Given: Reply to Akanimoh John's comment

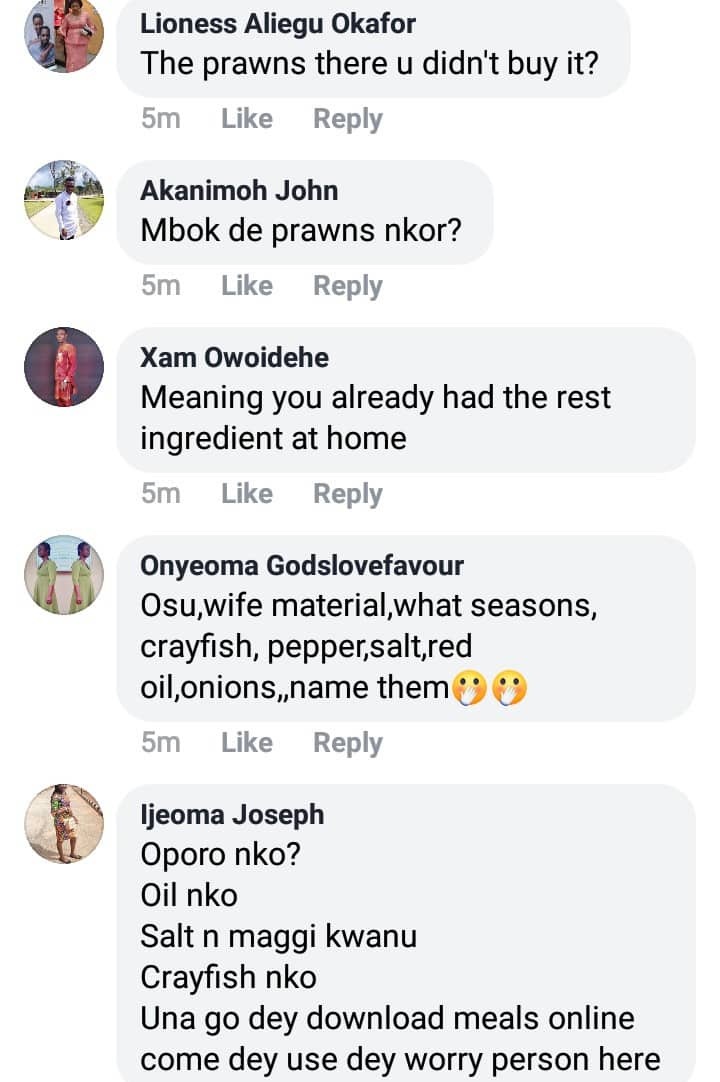Looking at the screenshot, I should 348,286.
